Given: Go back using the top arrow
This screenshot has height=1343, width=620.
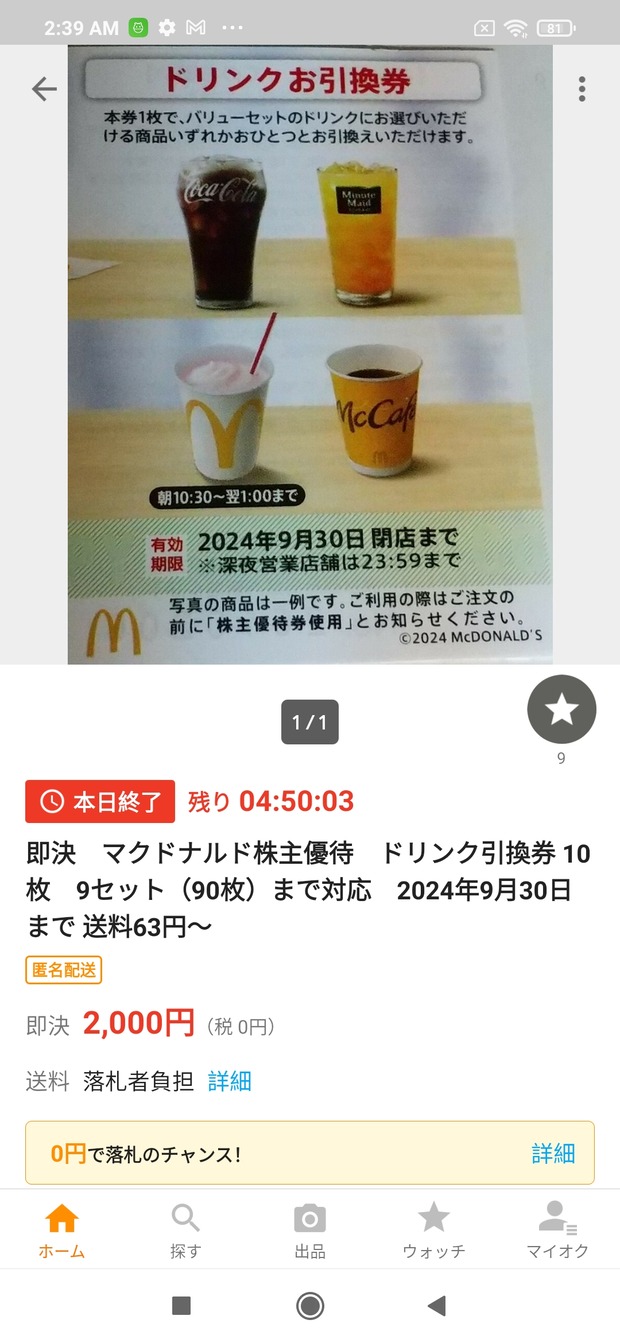Looking at the screenshot, I should click(x=44, y=89).
